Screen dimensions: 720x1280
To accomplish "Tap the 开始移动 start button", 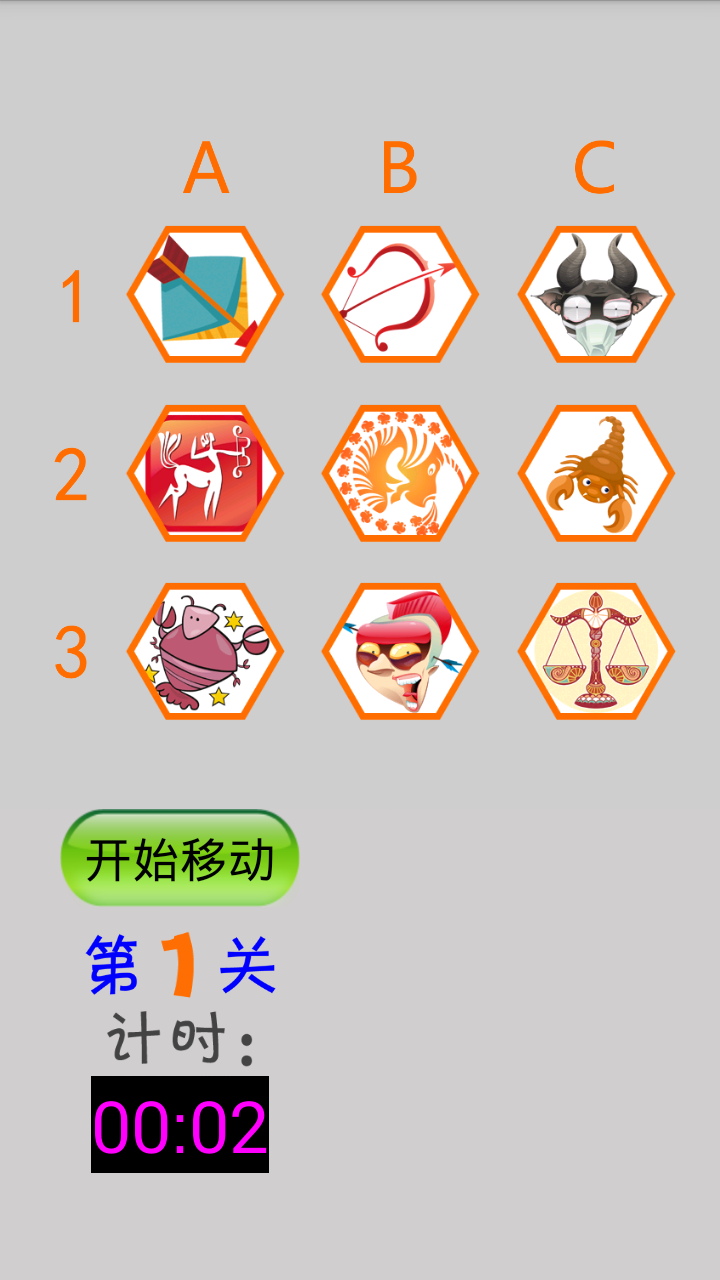I will point(180,858).
